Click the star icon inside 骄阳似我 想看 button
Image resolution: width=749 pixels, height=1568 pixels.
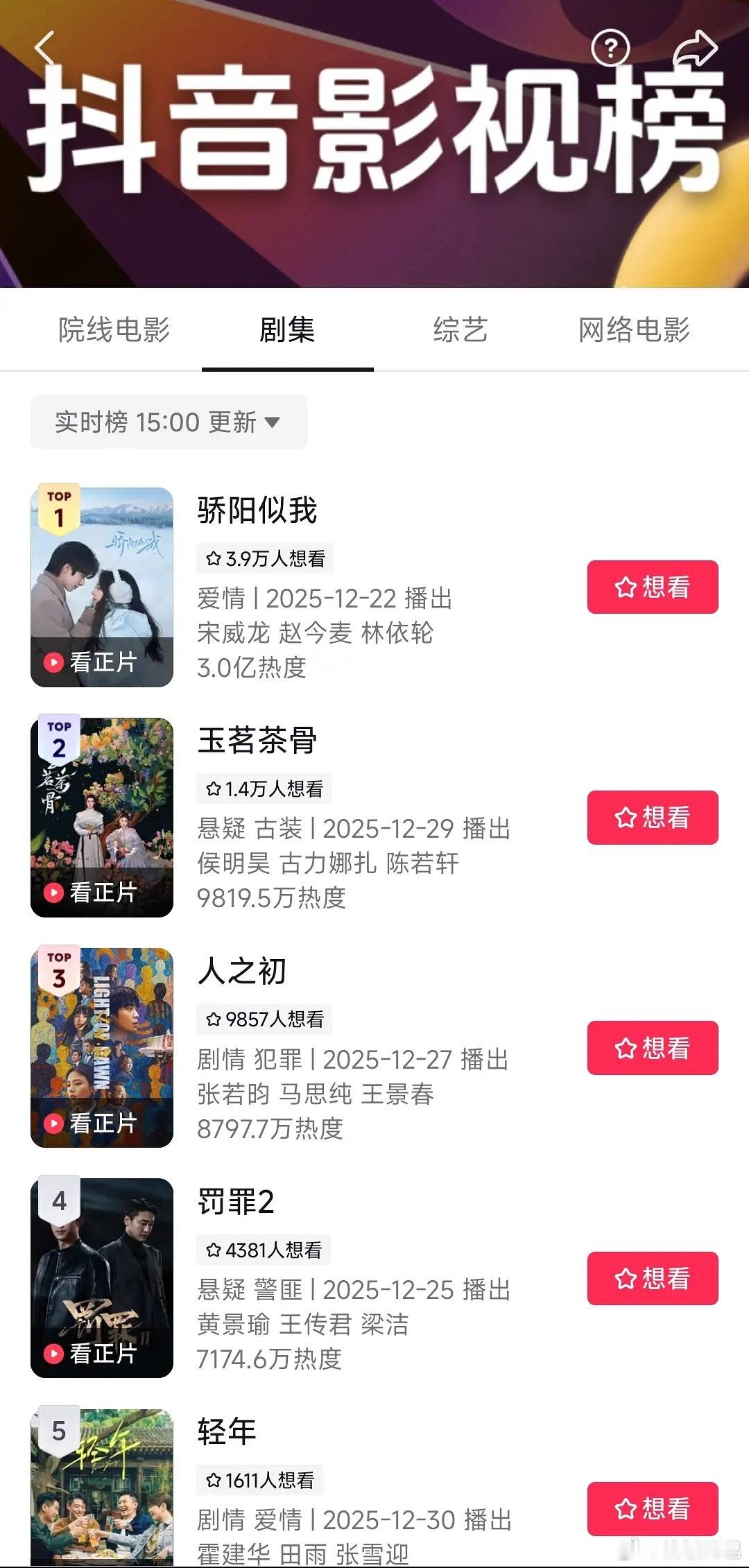click(625, 587)
